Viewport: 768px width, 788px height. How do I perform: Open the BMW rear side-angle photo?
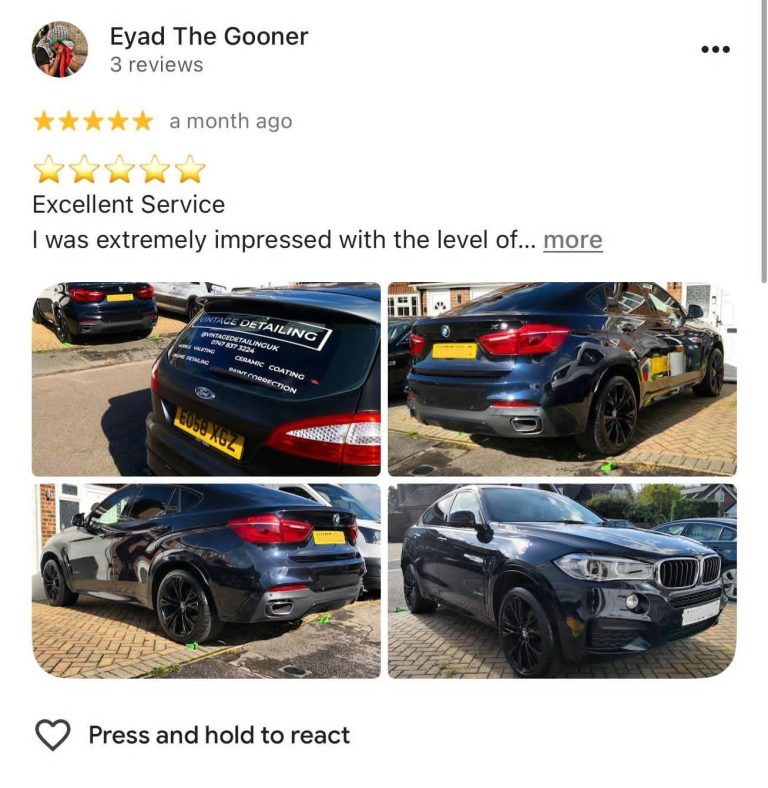point(206,581)
